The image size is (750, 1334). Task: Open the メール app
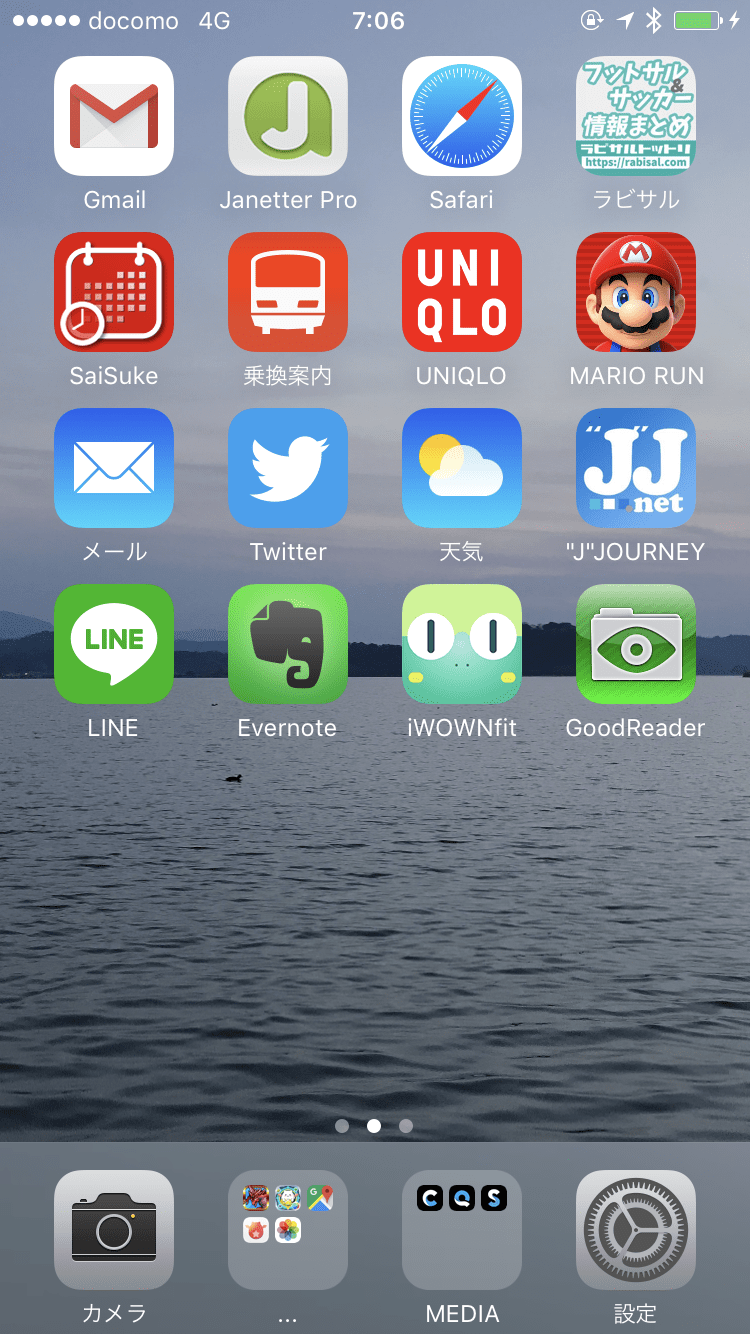click(114, 468)
